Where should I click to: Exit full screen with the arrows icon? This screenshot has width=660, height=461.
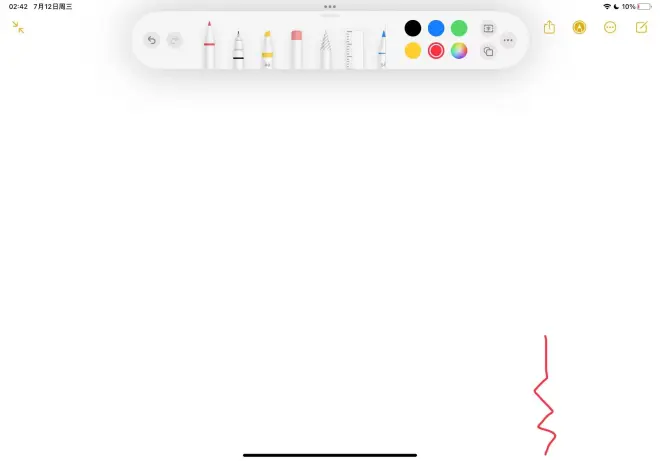coord(18,28)
